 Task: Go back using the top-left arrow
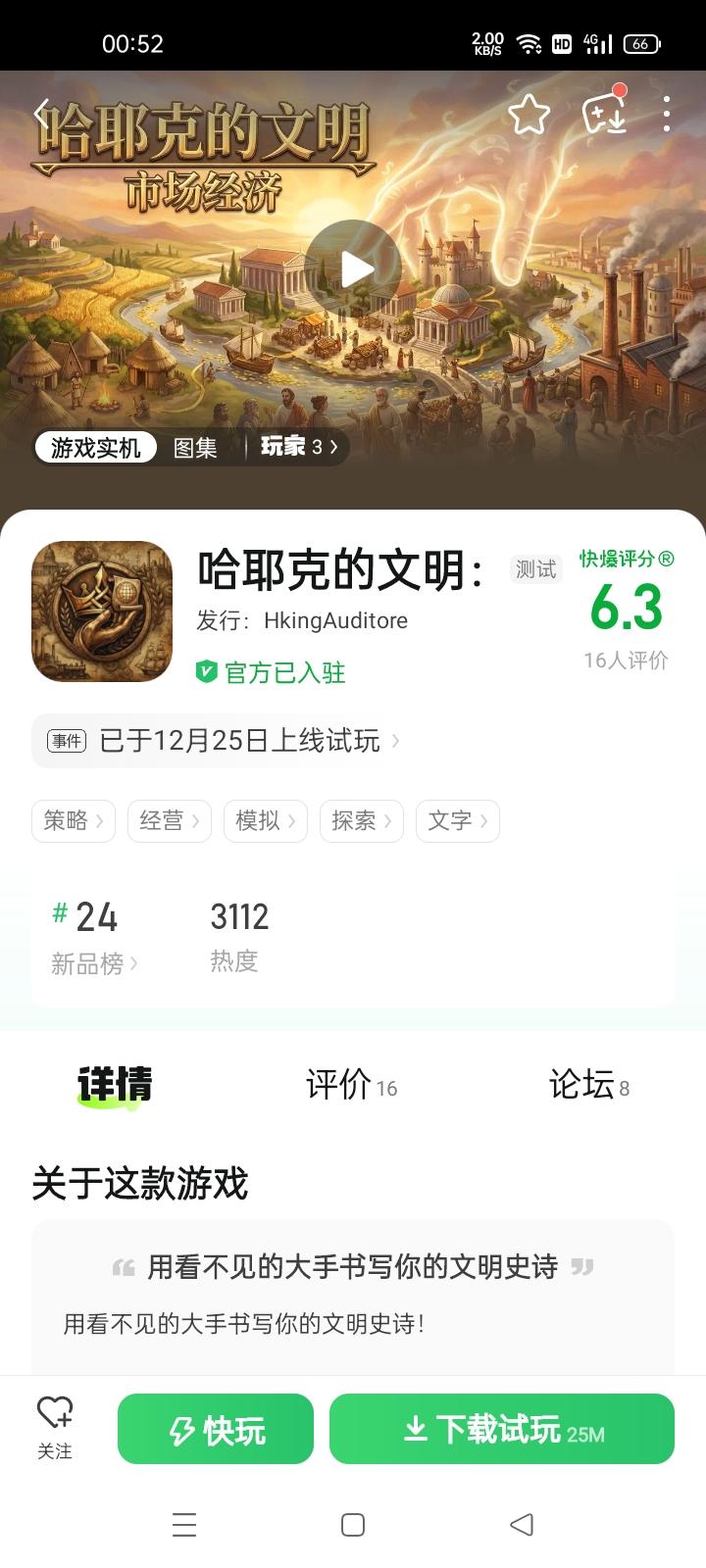42,114
